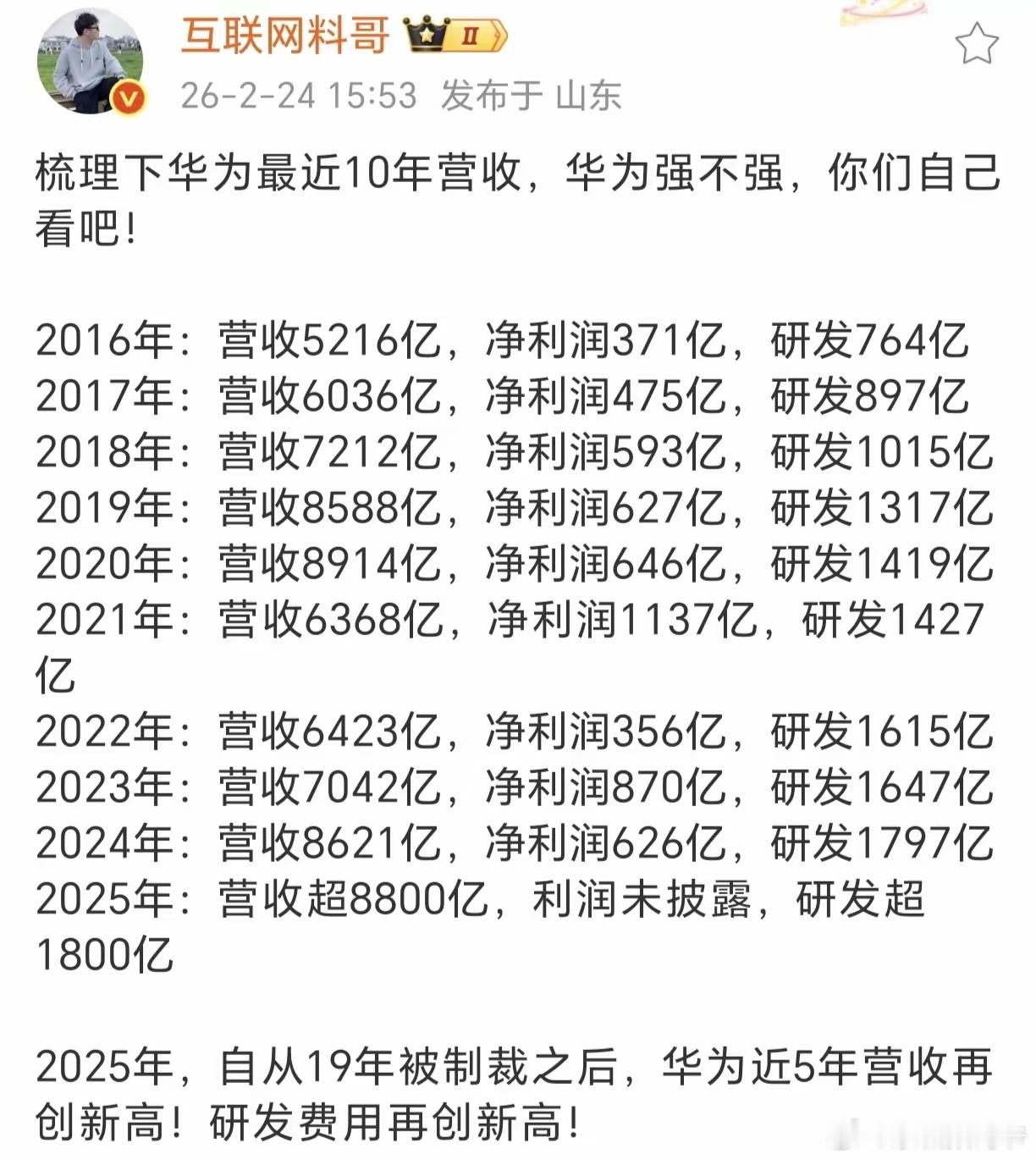Open the location link 山东
Screen dimensions: 1036x1160
591,95
